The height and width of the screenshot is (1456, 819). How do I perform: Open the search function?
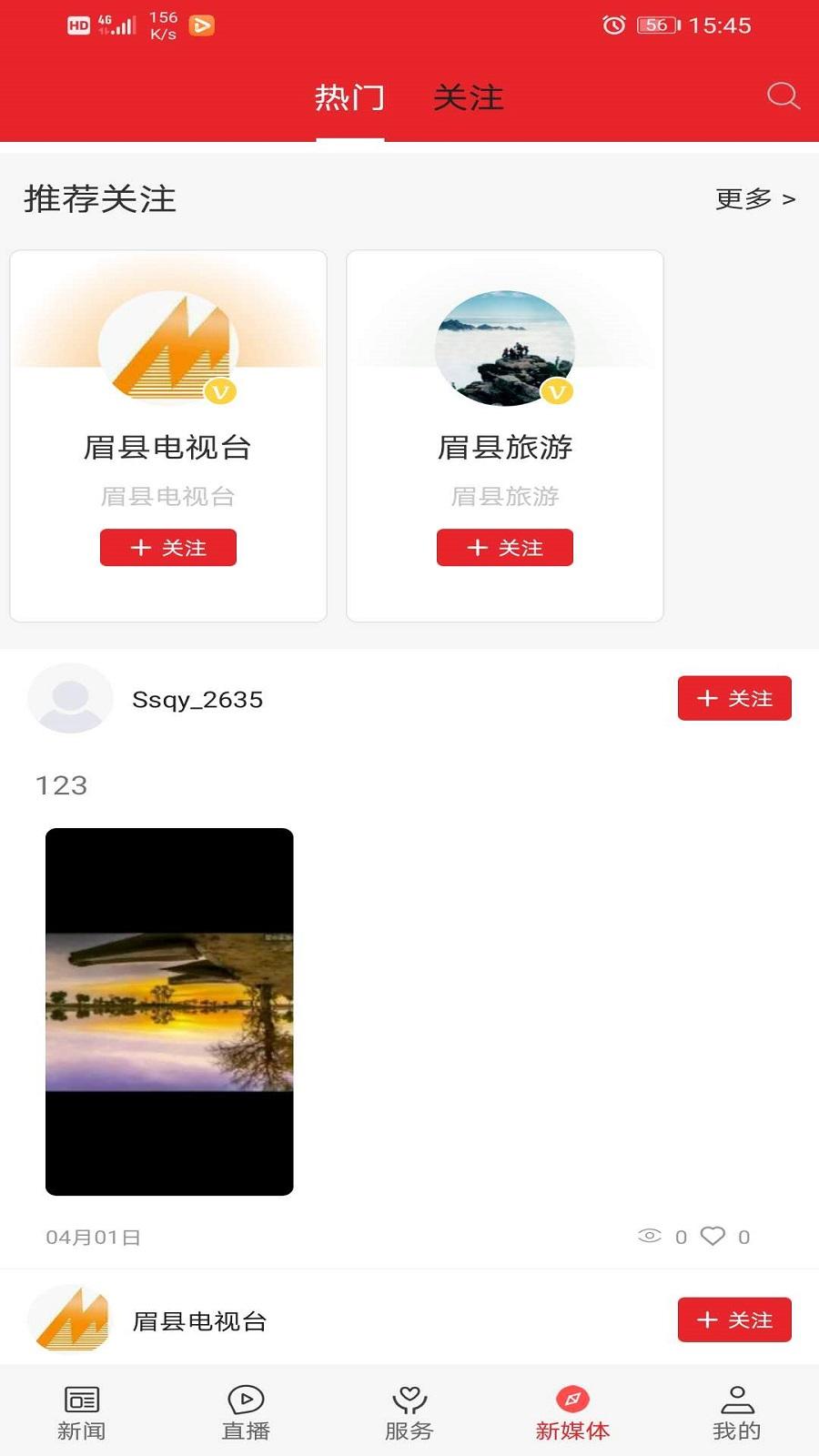coord(781,98)
